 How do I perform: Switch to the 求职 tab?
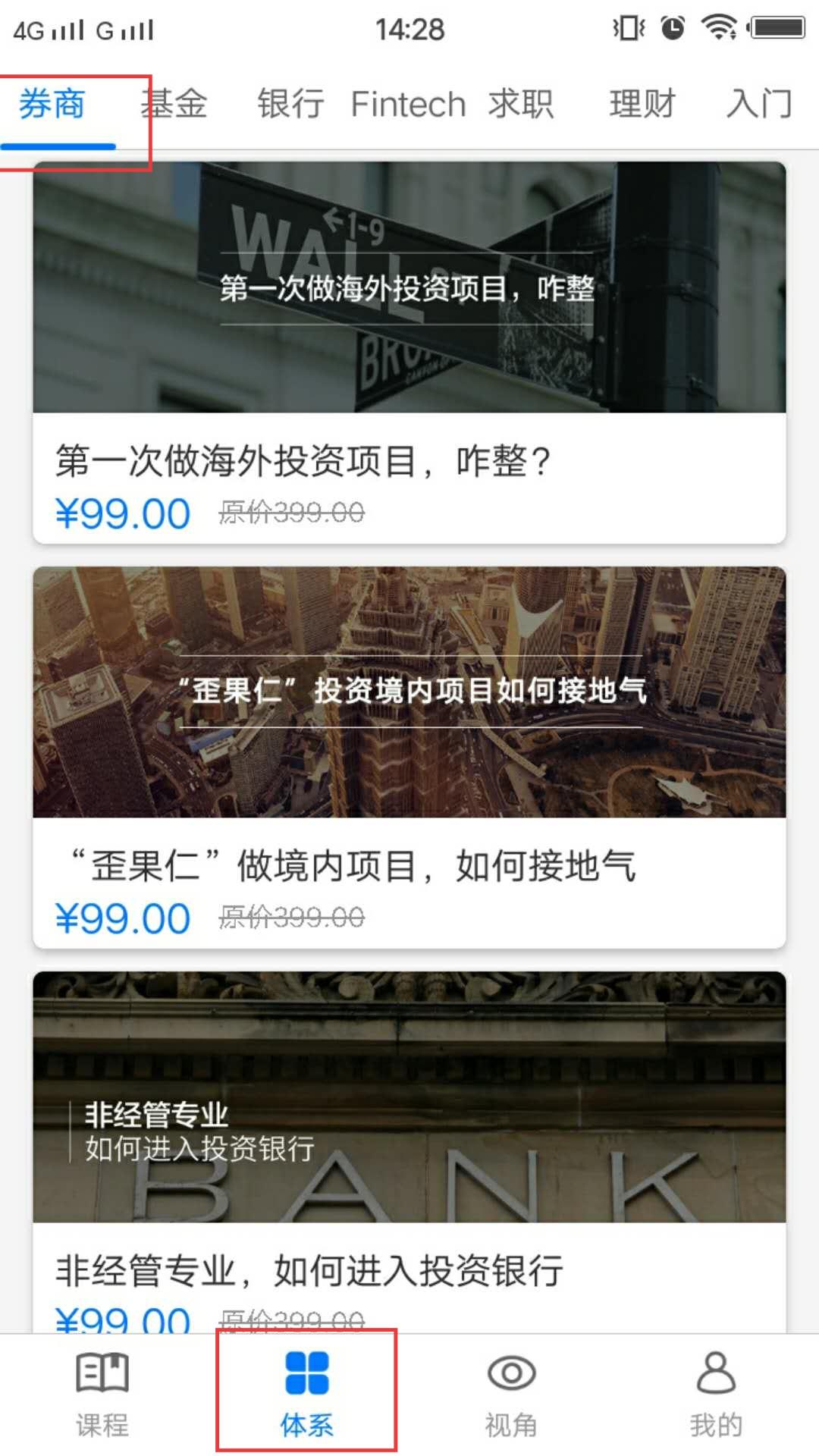(x=521, y=104)
